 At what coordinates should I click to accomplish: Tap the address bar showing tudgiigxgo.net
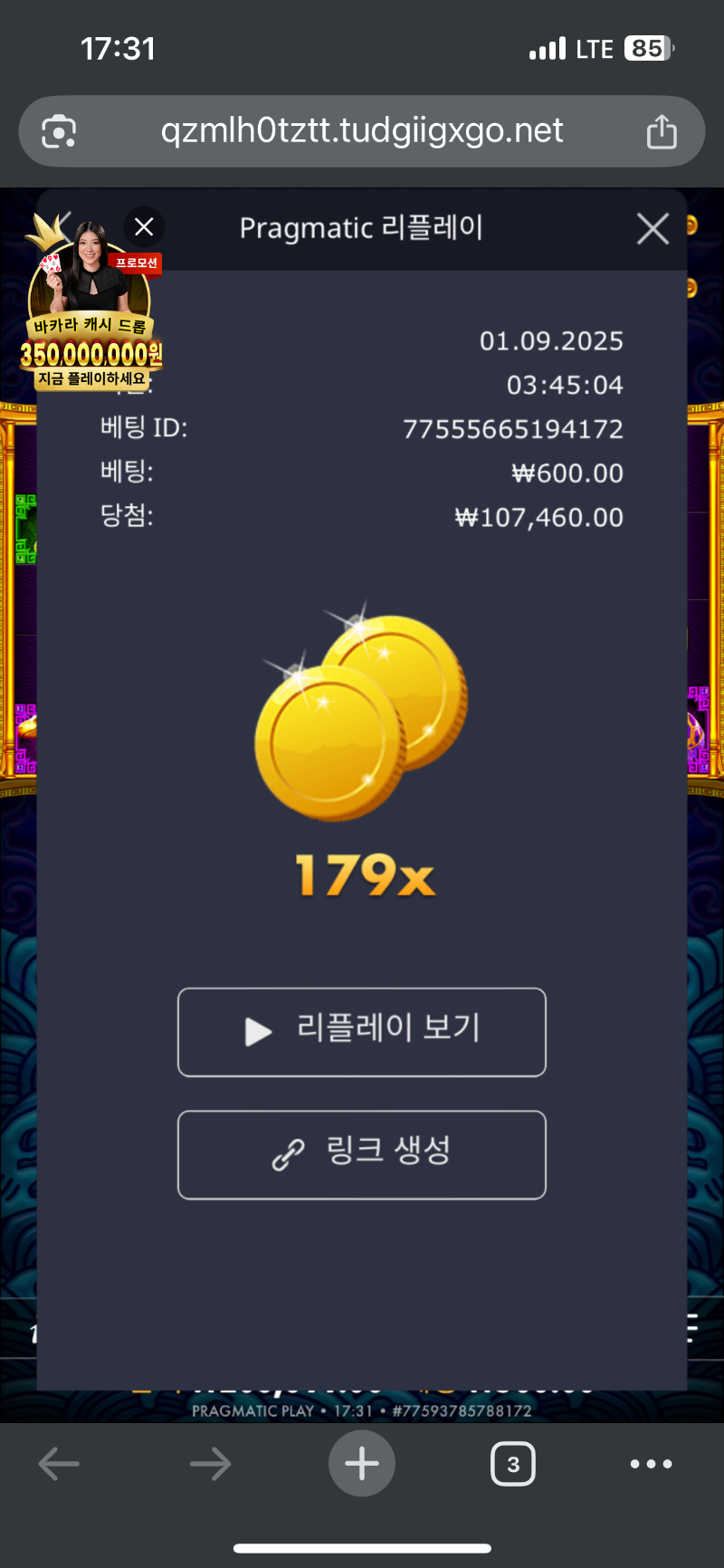click(x=362, y=131)
